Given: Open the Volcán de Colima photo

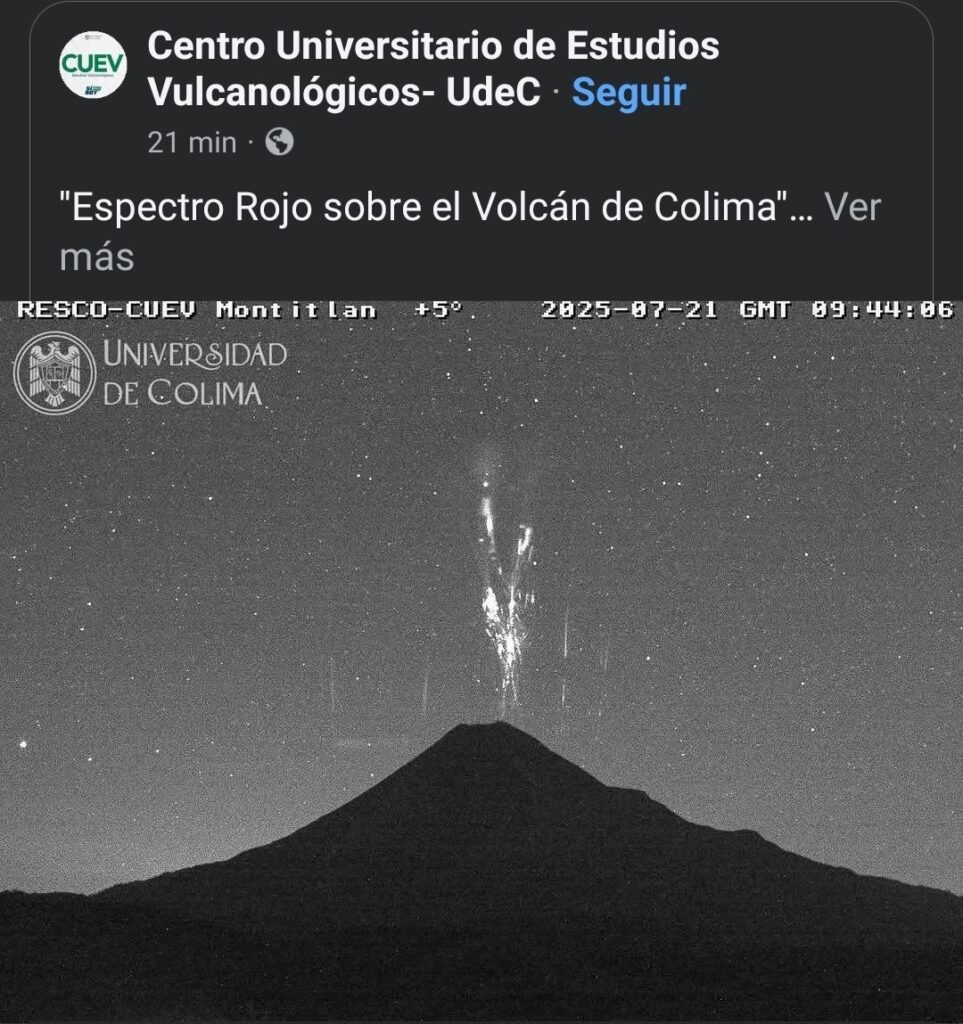Looking at the screenshot, I should [481, 660].
